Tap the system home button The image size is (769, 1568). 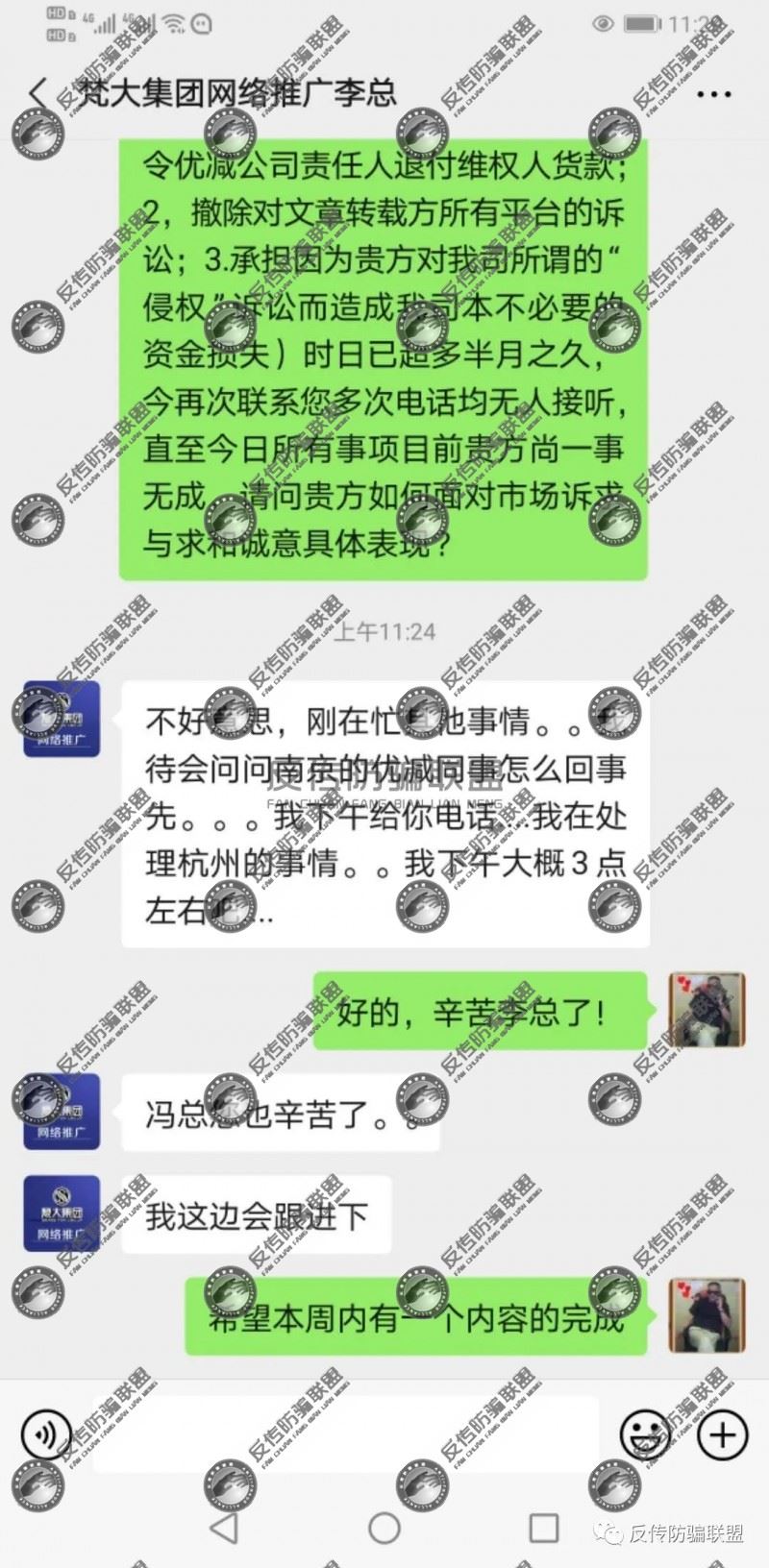(384, 1528)
